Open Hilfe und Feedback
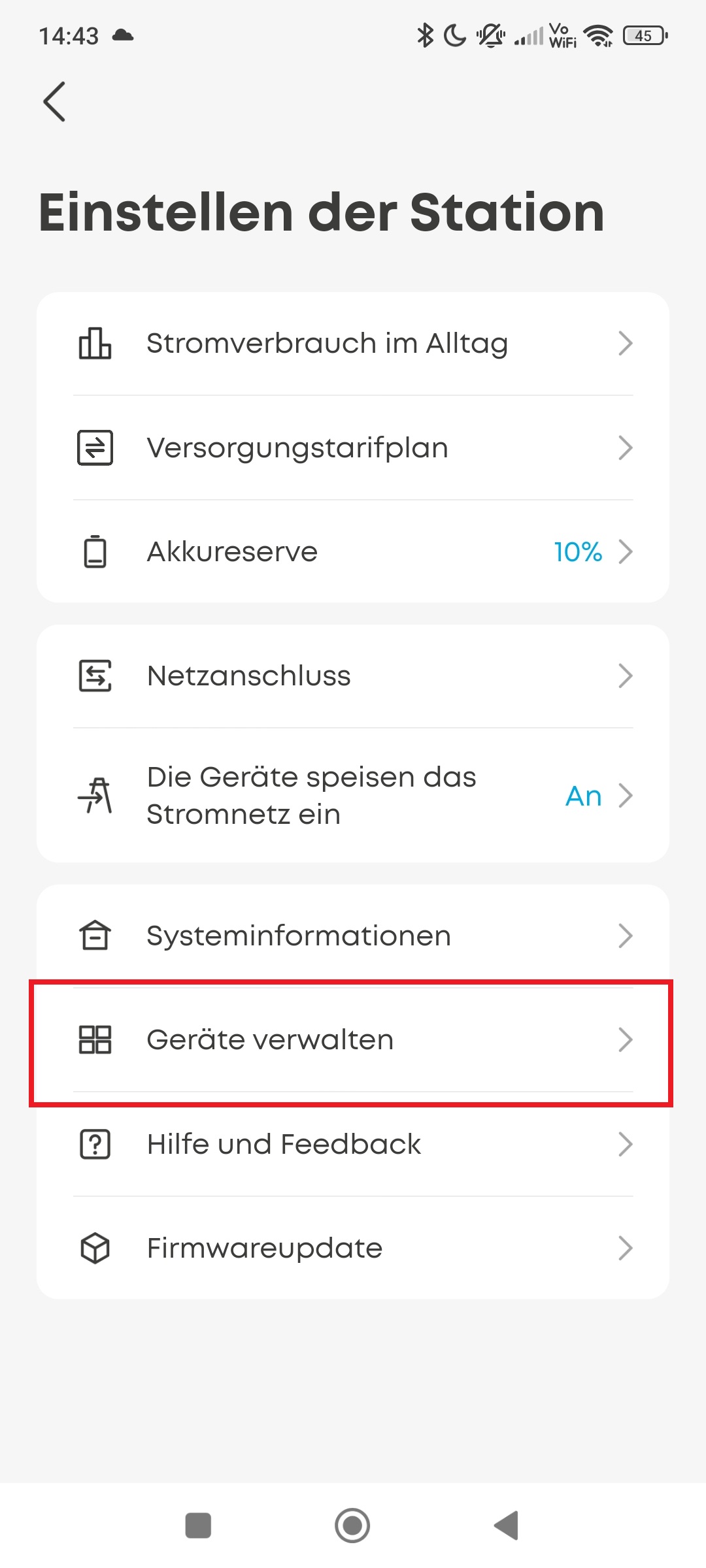706x1568 pixels. (x=353, y=1144)
